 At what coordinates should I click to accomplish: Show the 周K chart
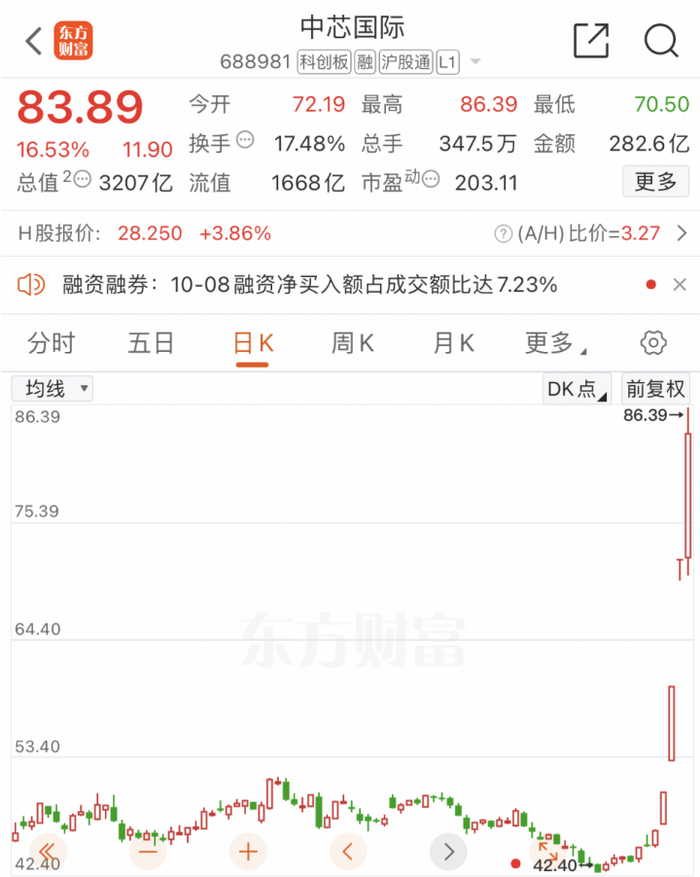click(x=352, y=344)
